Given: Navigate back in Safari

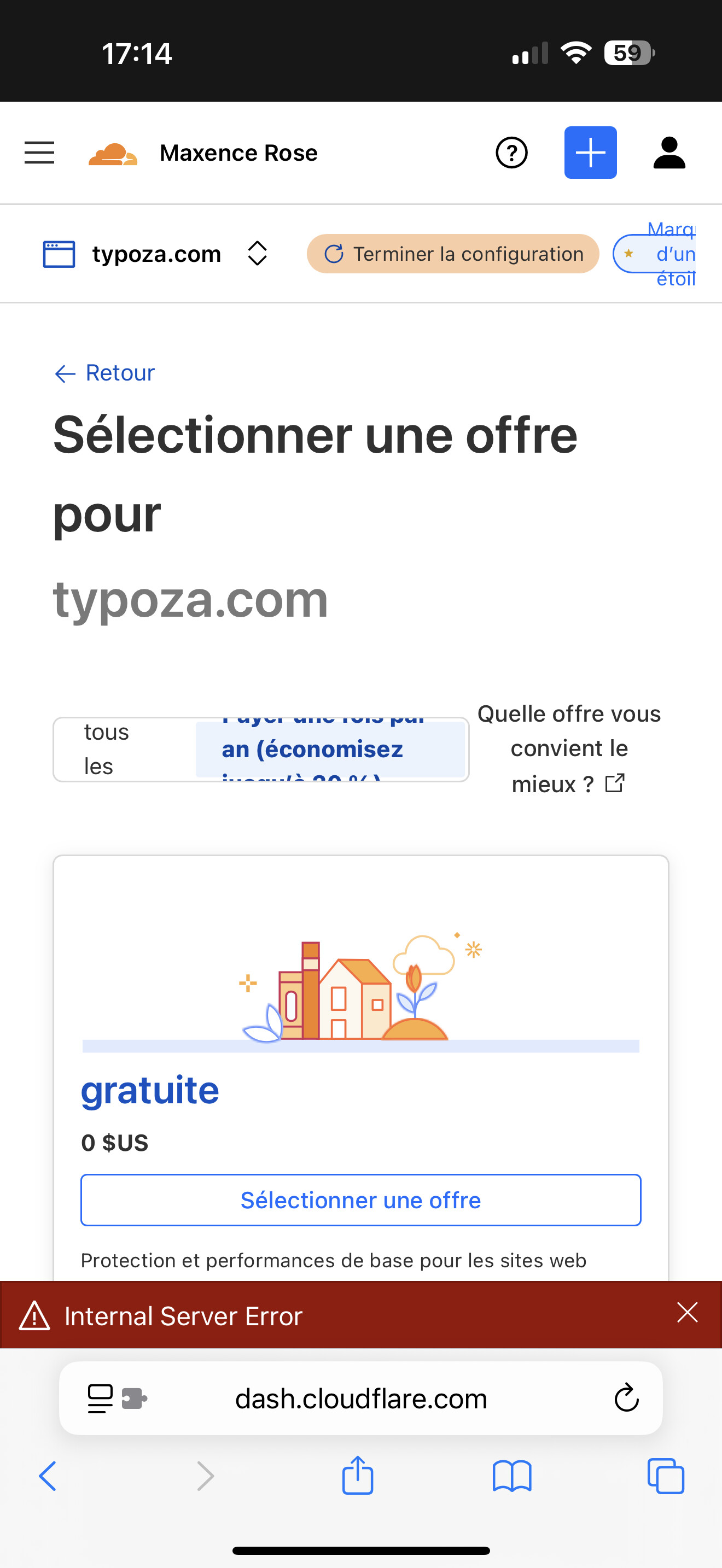Looking at the screenshot, I should point(48,1476).
